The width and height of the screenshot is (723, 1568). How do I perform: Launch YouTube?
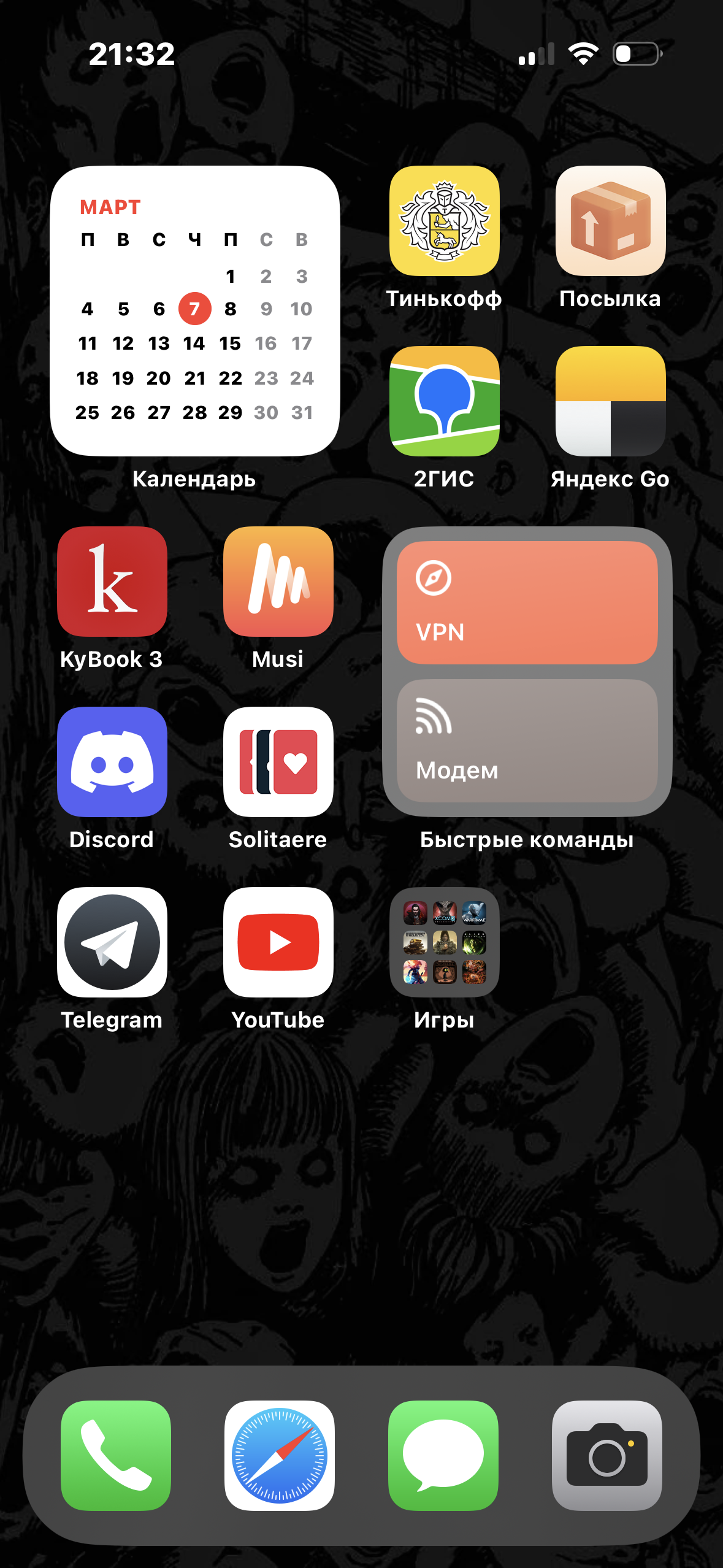click(x=278, y=942)
